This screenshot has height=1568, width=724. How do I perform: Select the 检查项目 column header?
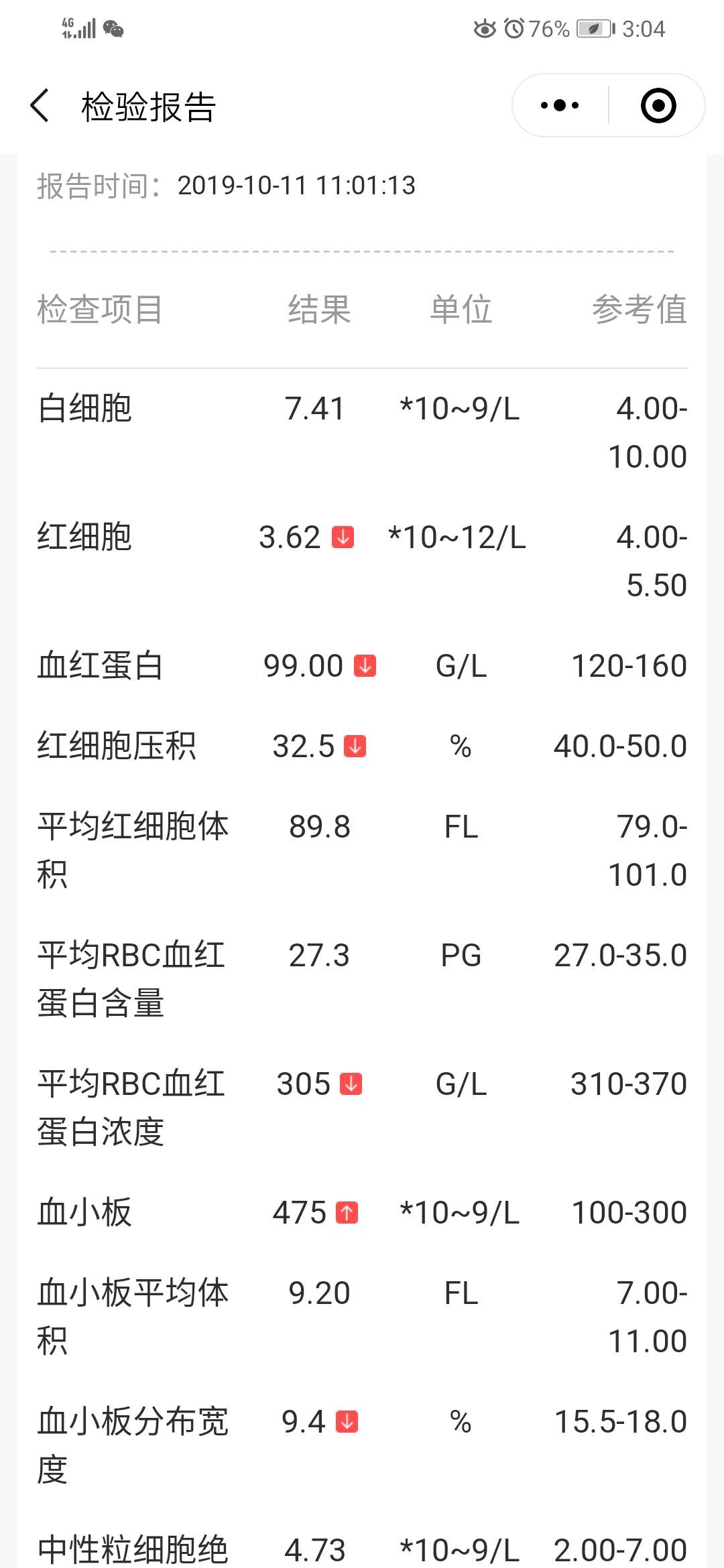tap(99, 310)
